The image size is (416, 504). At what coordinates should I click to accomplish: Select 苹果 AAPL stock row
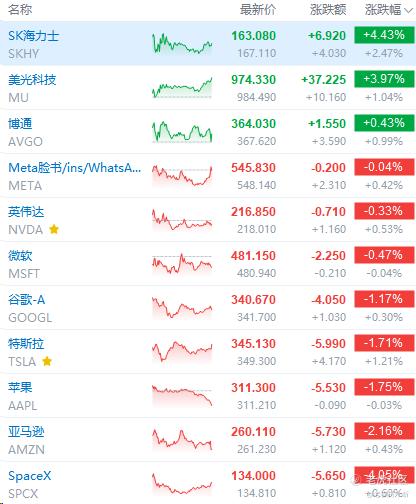[208, 396]
